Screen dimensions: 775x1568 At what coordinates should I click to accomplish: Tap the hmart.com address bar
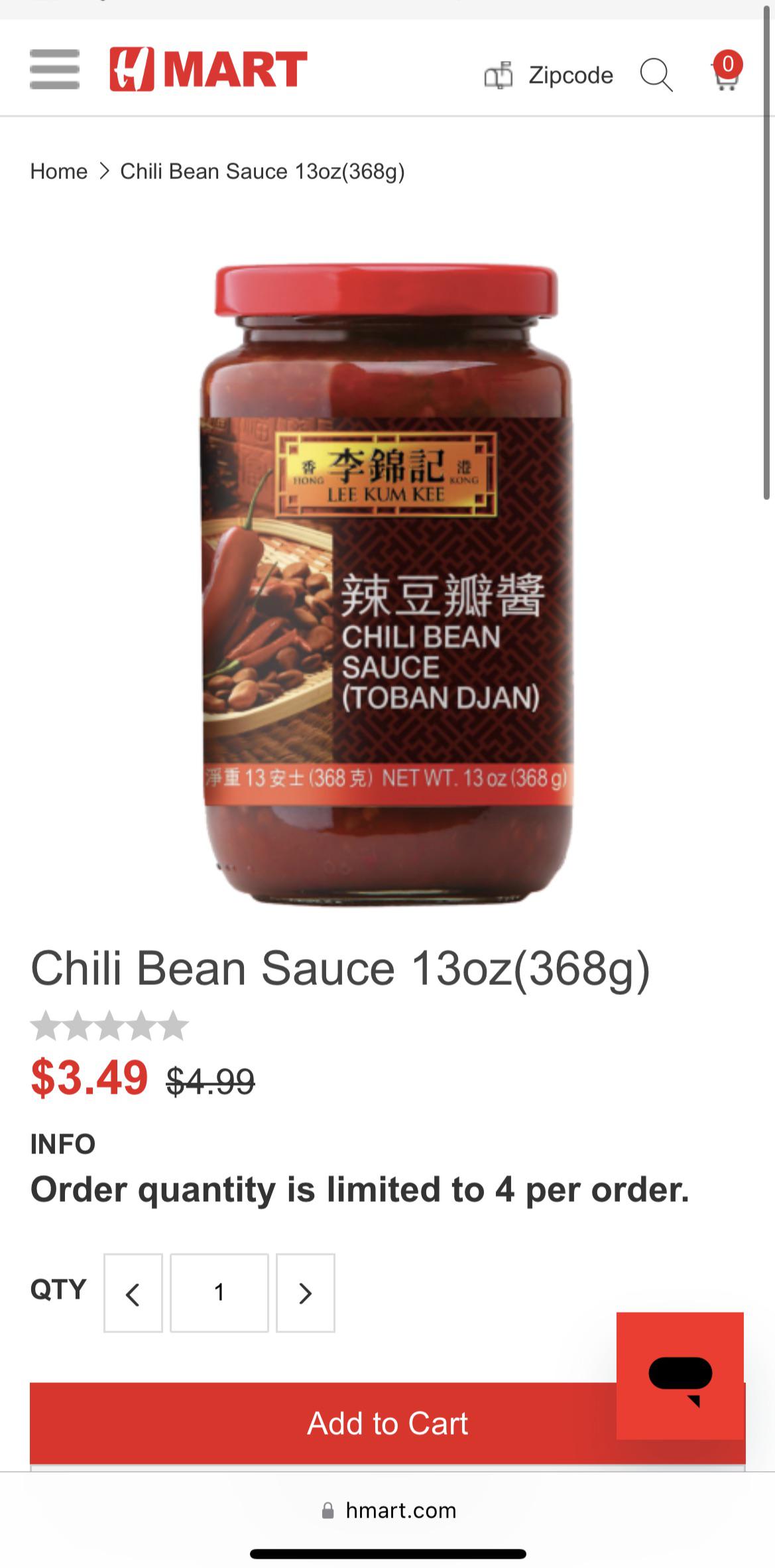click(388, 1510)
